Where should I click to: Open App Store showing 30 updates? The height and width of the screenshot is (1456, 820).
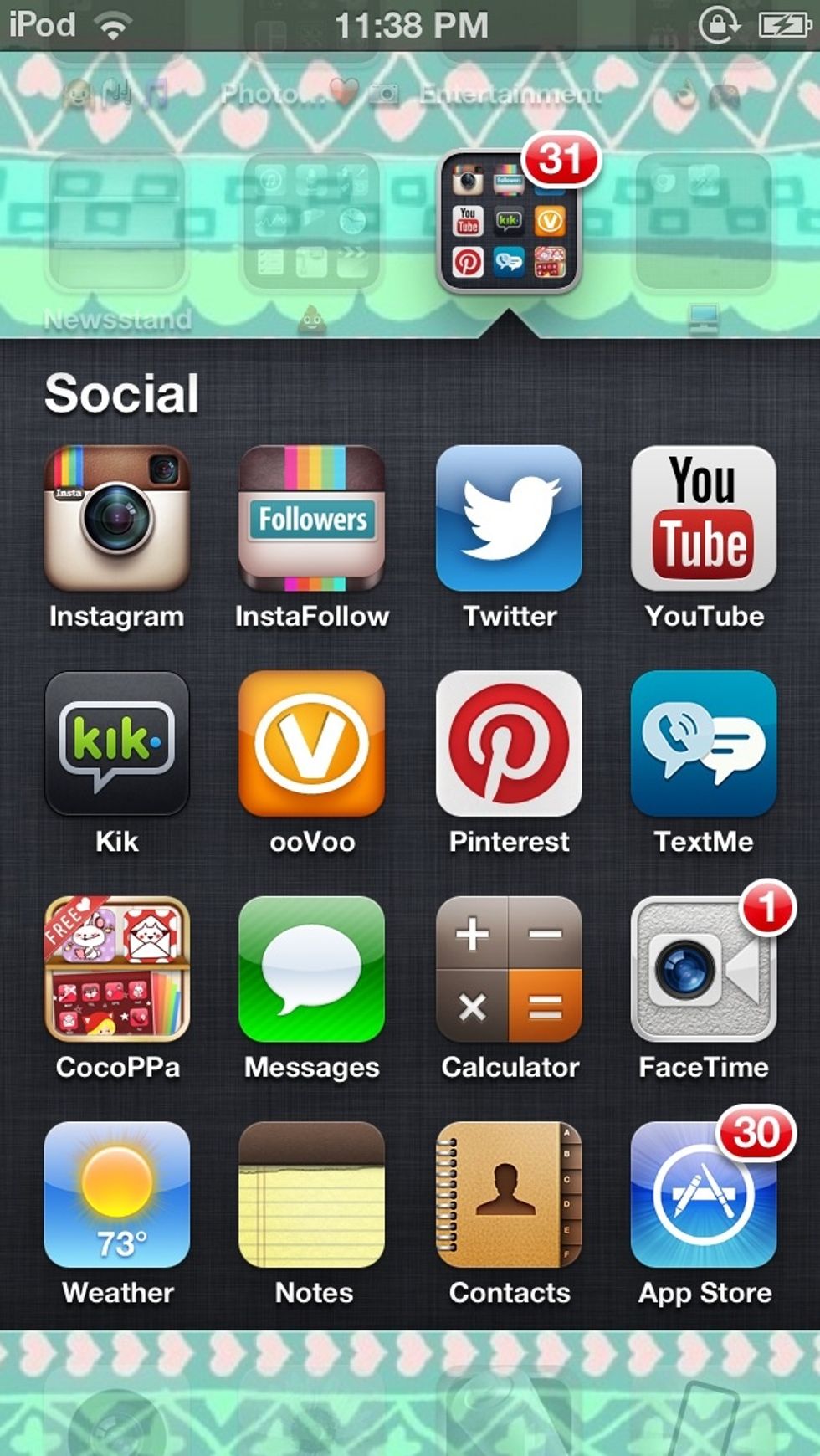[704, 1197]
